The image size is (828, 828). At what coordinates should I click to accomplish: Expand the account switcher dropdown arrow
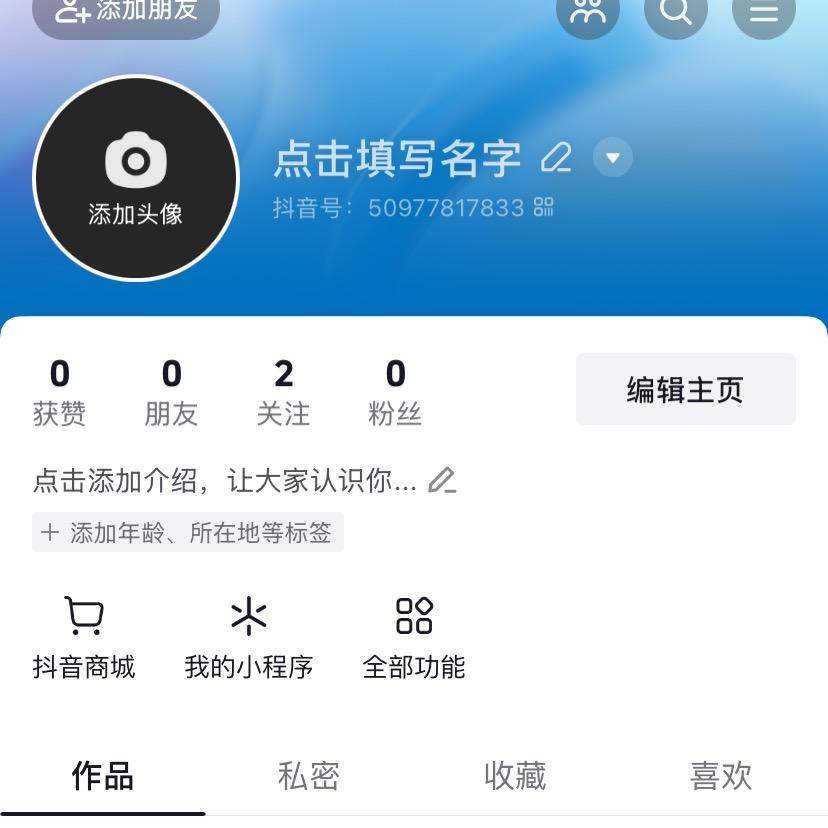613,158
